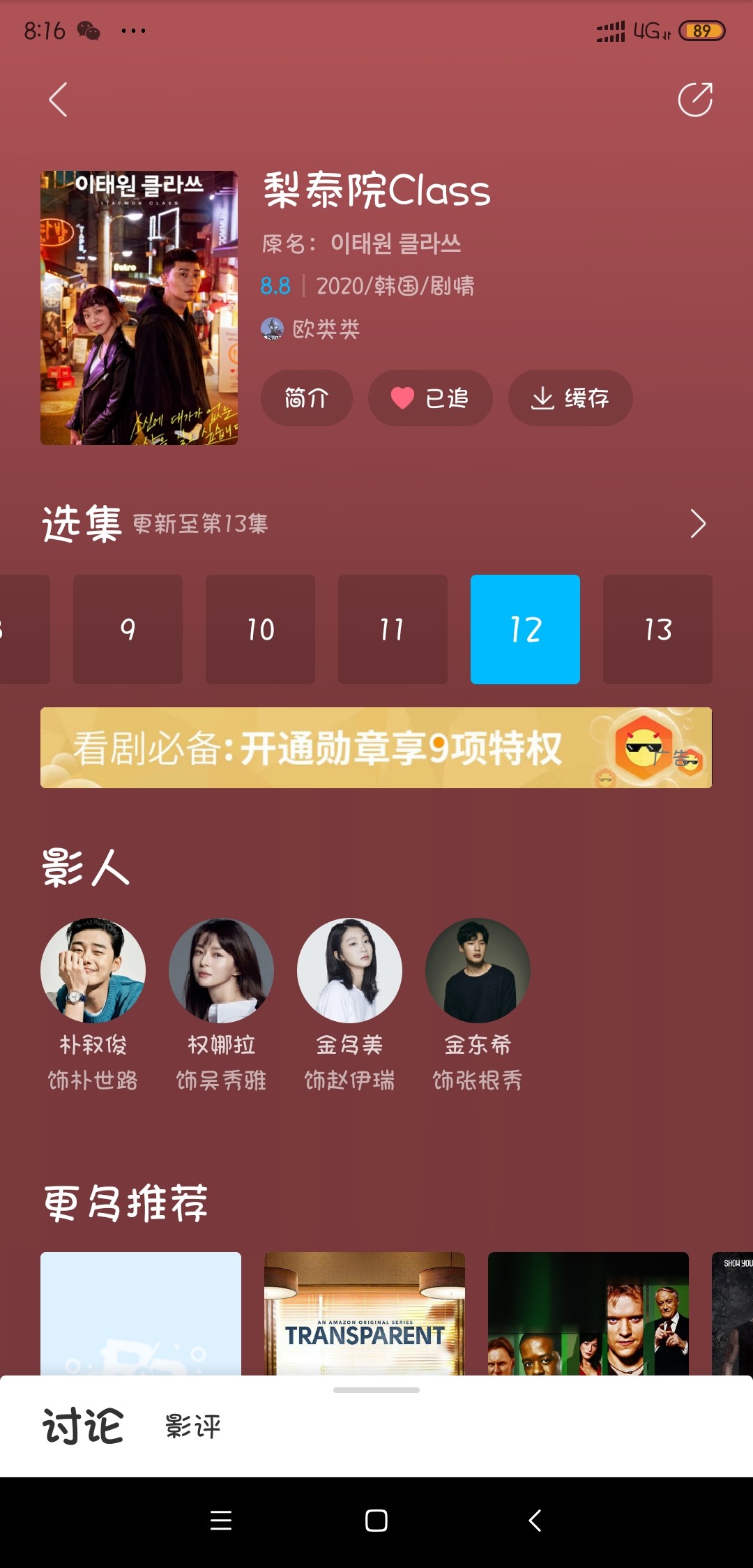Tap 缓存 to download episodes
The height and width of the screenshot is (1568, 753).
point(570,398)
